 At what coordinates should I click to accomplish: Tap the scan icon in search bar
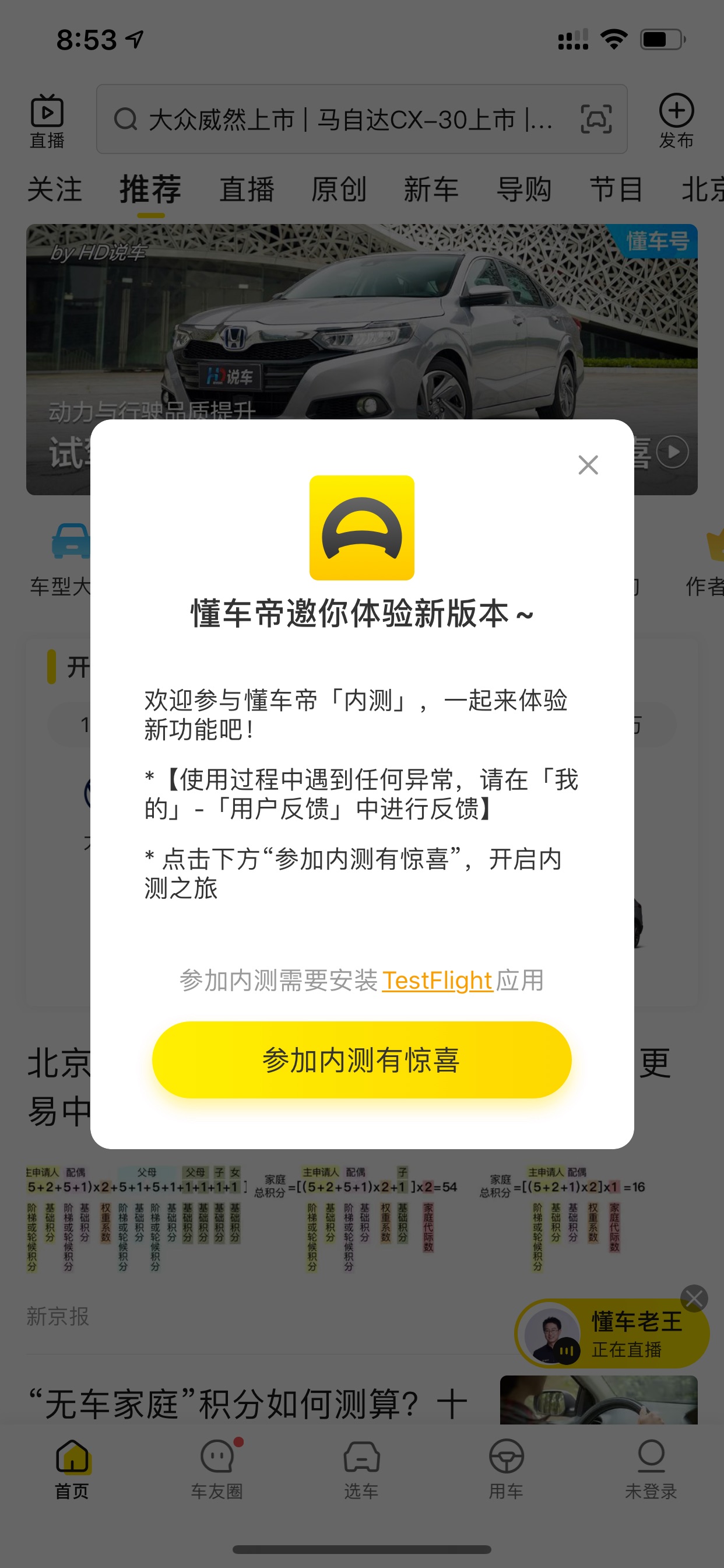tap(596, 118)
